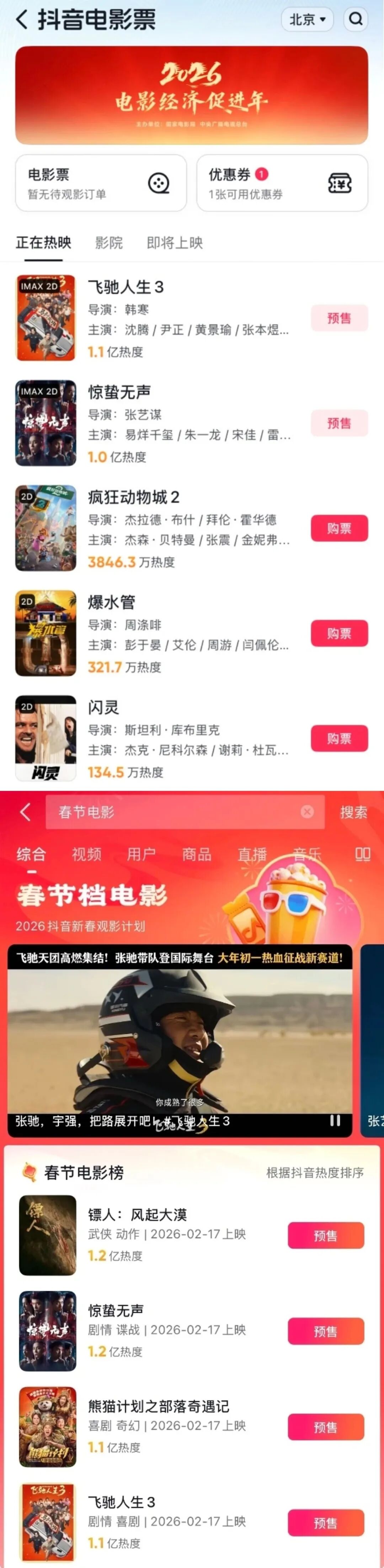Switch to the 影院 tab

coord(109,243)
